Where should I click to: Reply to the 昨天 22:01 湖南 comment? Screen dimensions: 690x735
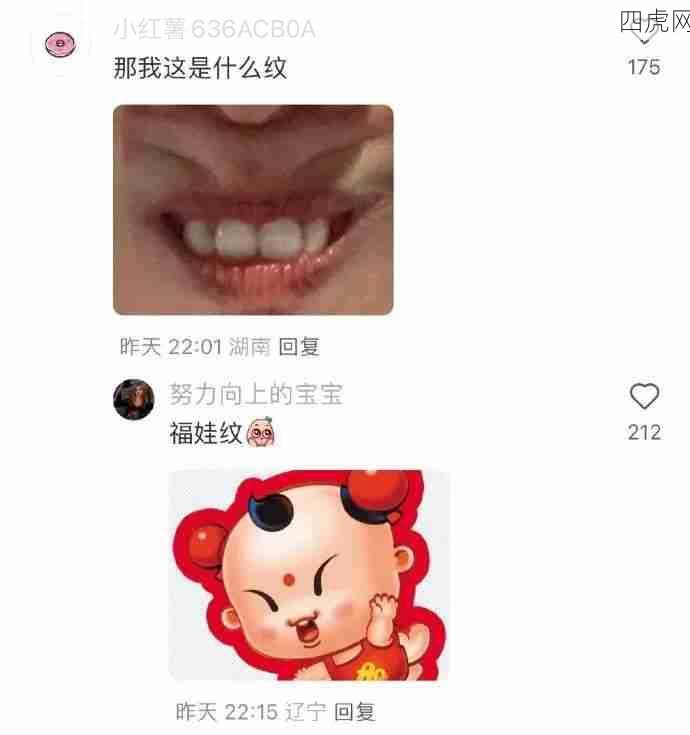(298, 347)
